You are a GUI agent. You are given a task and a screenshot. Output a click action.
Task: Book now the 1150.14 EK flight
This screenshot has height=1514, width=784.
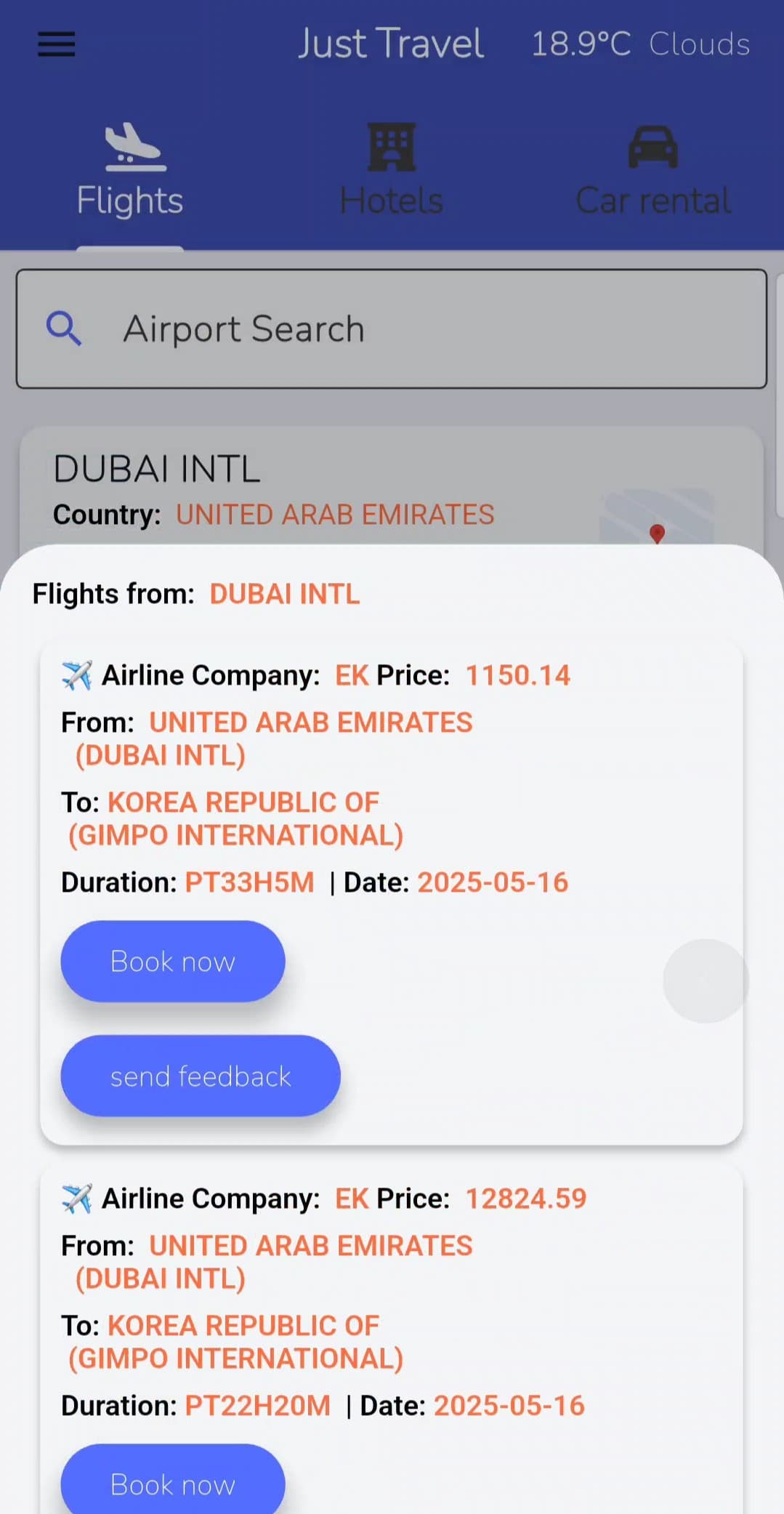(173, 961)
